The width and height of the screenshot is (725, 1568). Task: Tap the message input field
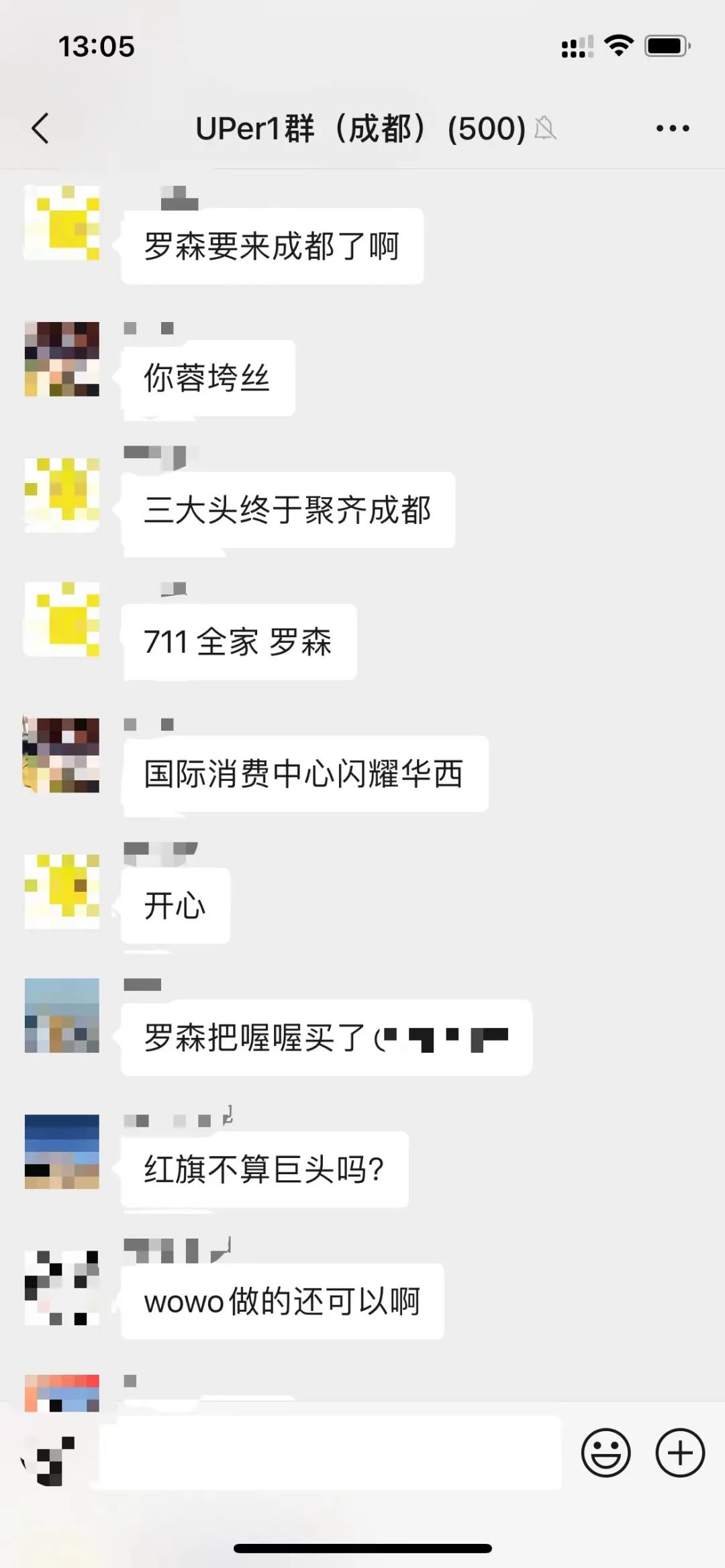[x=329, y=1453]
